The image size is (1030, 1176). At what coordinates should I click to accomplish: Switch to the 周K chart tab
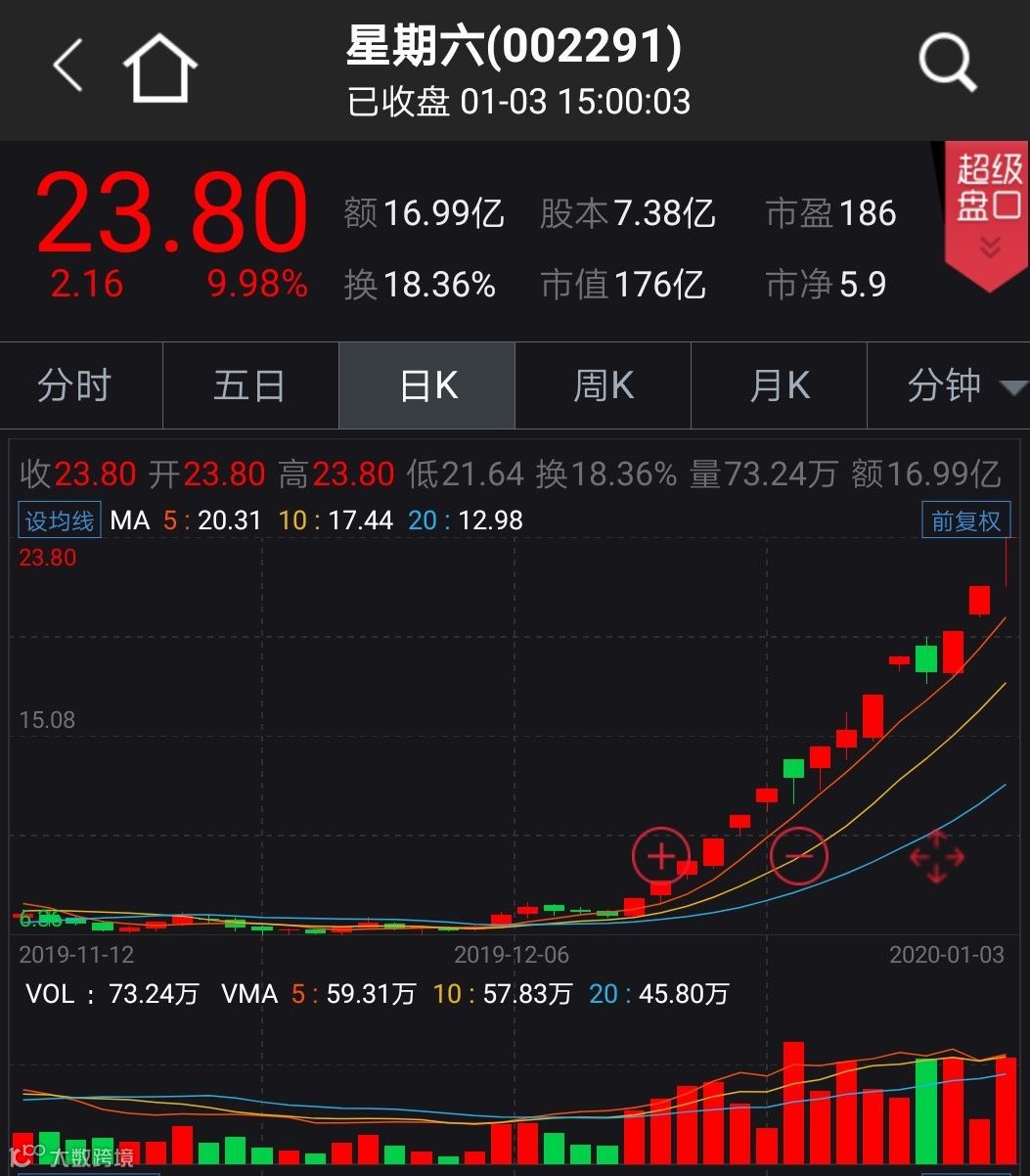(x=603, y=385)
